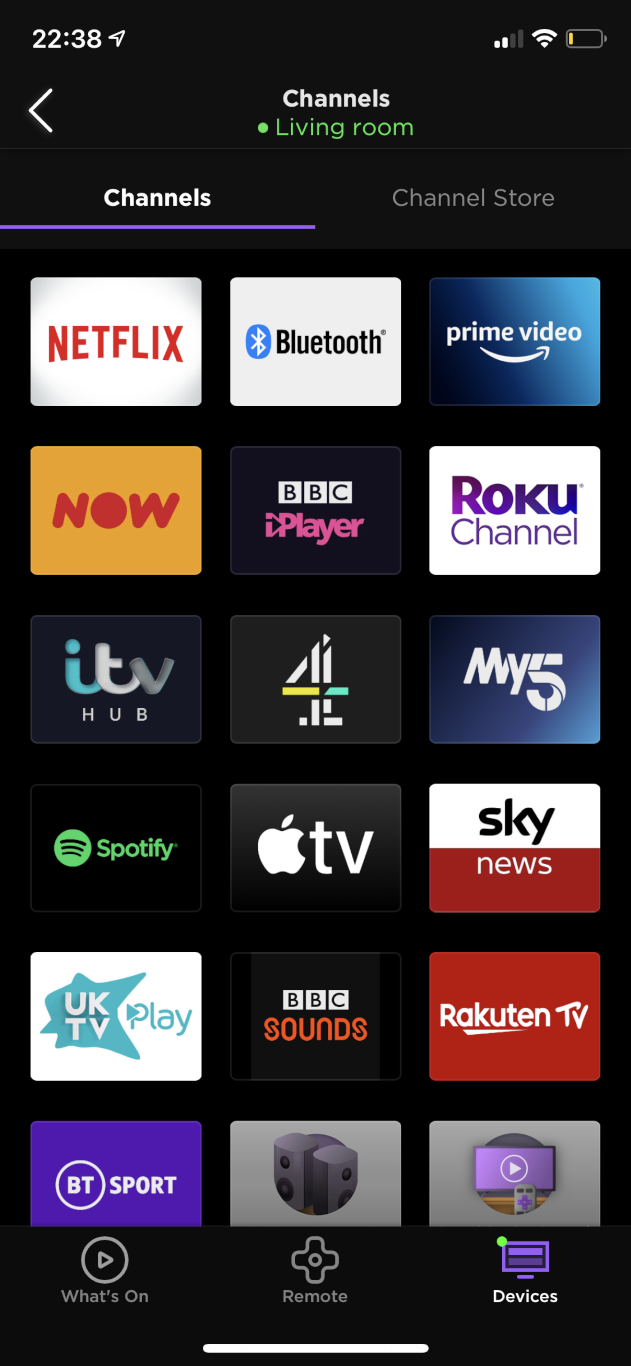Go back using the top arrow
The image size is (631, 1366).
pyautogui.click(x=41, y=111)
